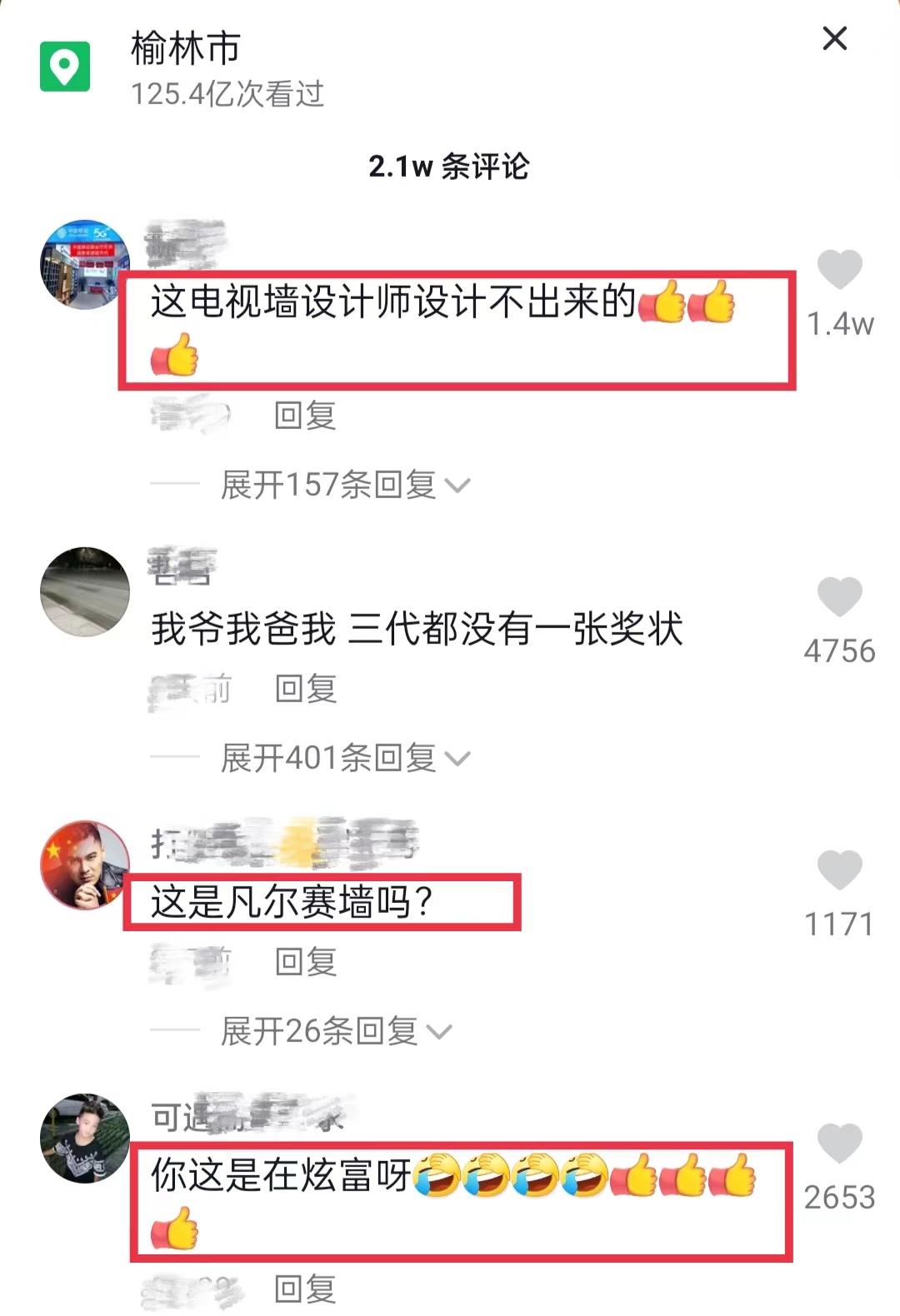Expand 401 replies
Image resolution: width=900 pixels, height=1316 pixels.
pos(345,757)
